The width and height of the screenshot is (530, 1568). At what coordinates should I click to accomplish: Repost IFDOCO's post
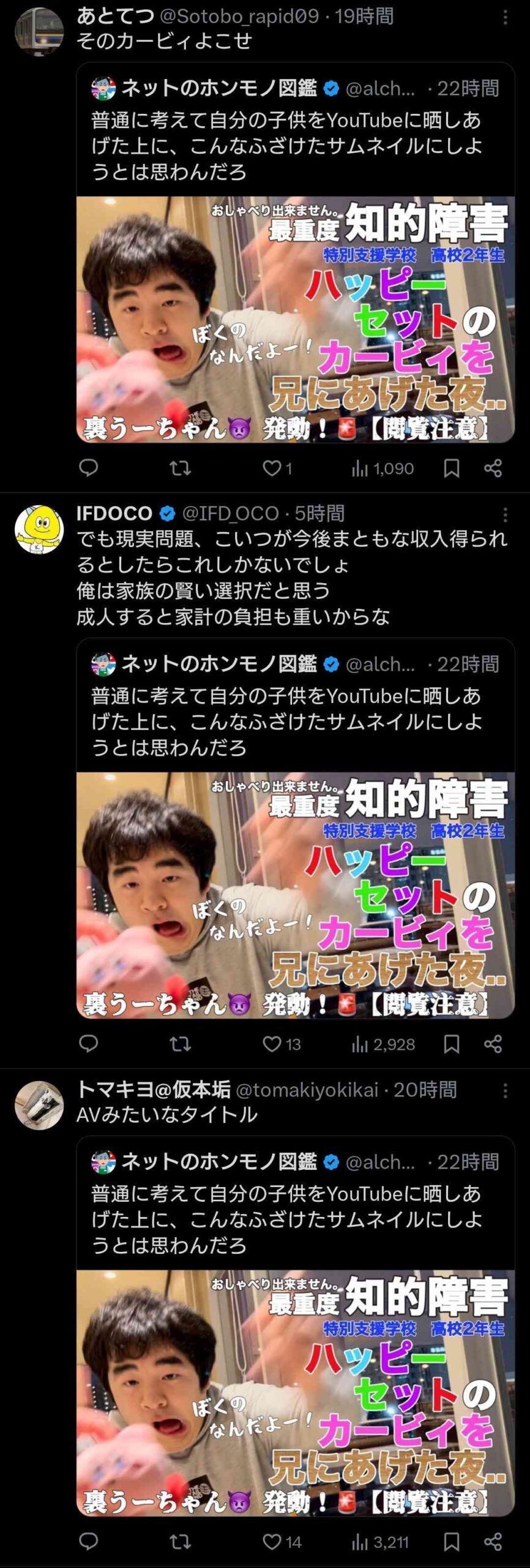180,1044
